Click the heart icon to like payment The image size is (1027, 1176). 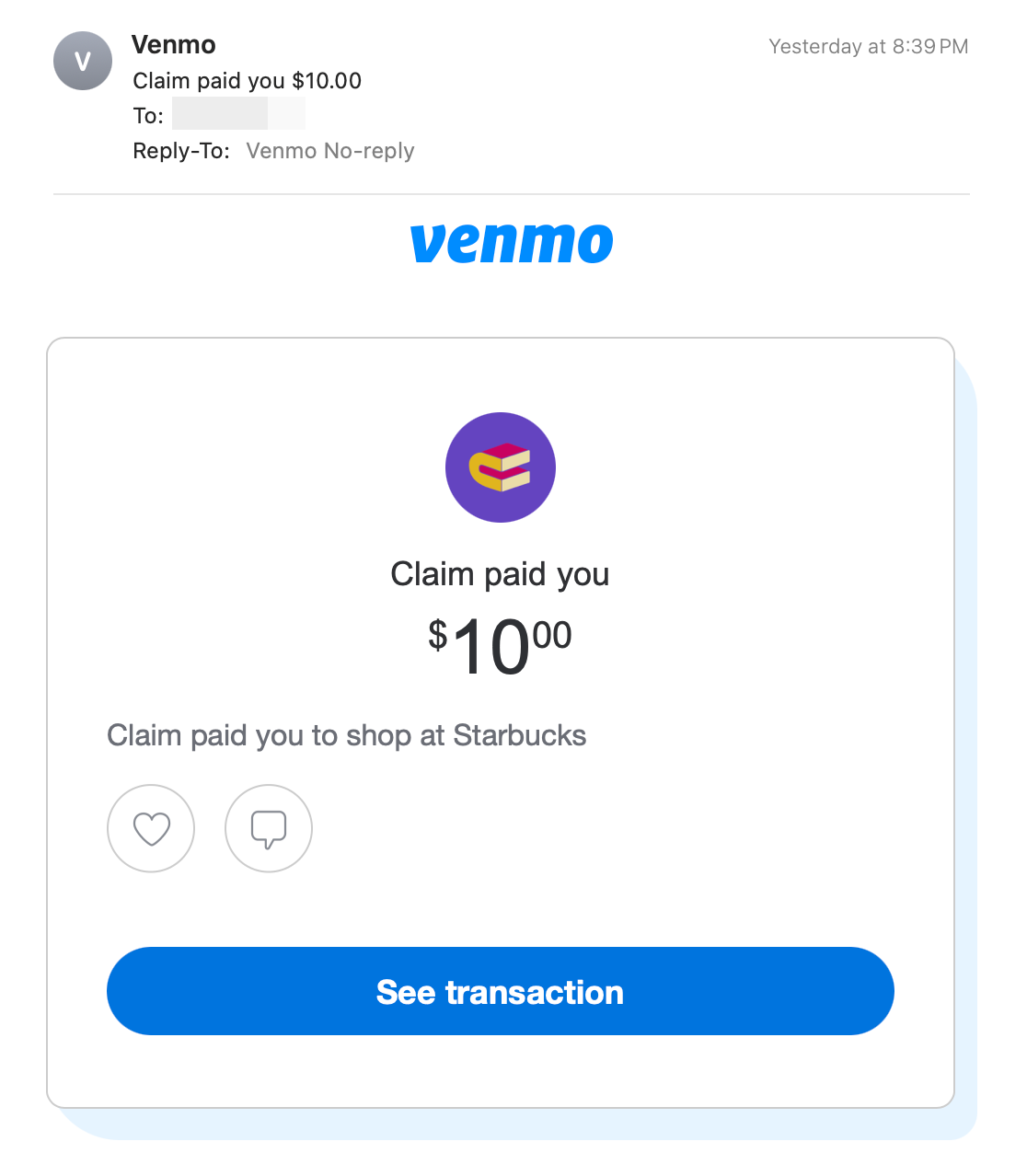click(151, 828)
